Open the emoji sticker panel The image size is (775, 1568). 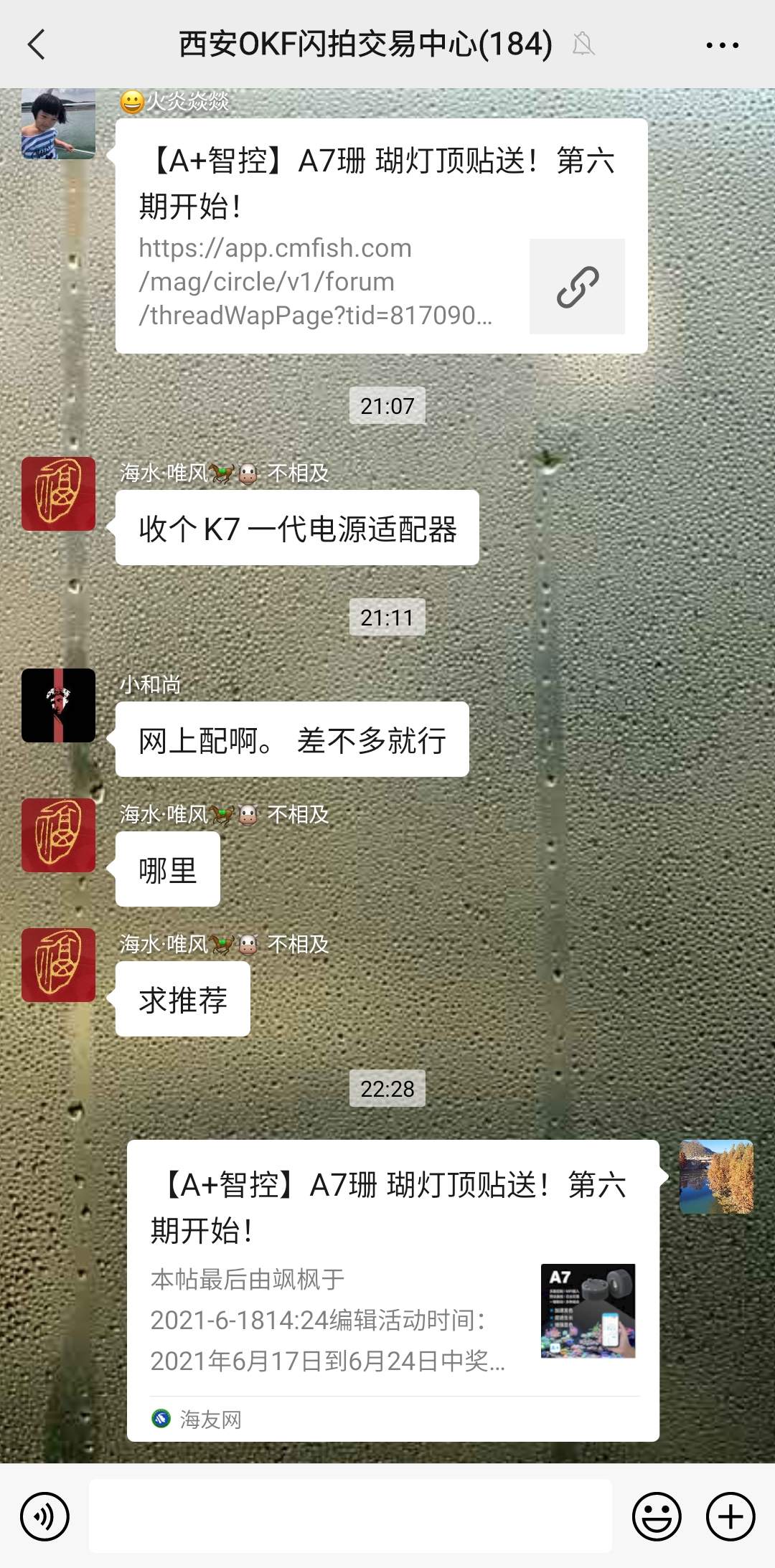pyautogui.click(x=656, y=1516)
